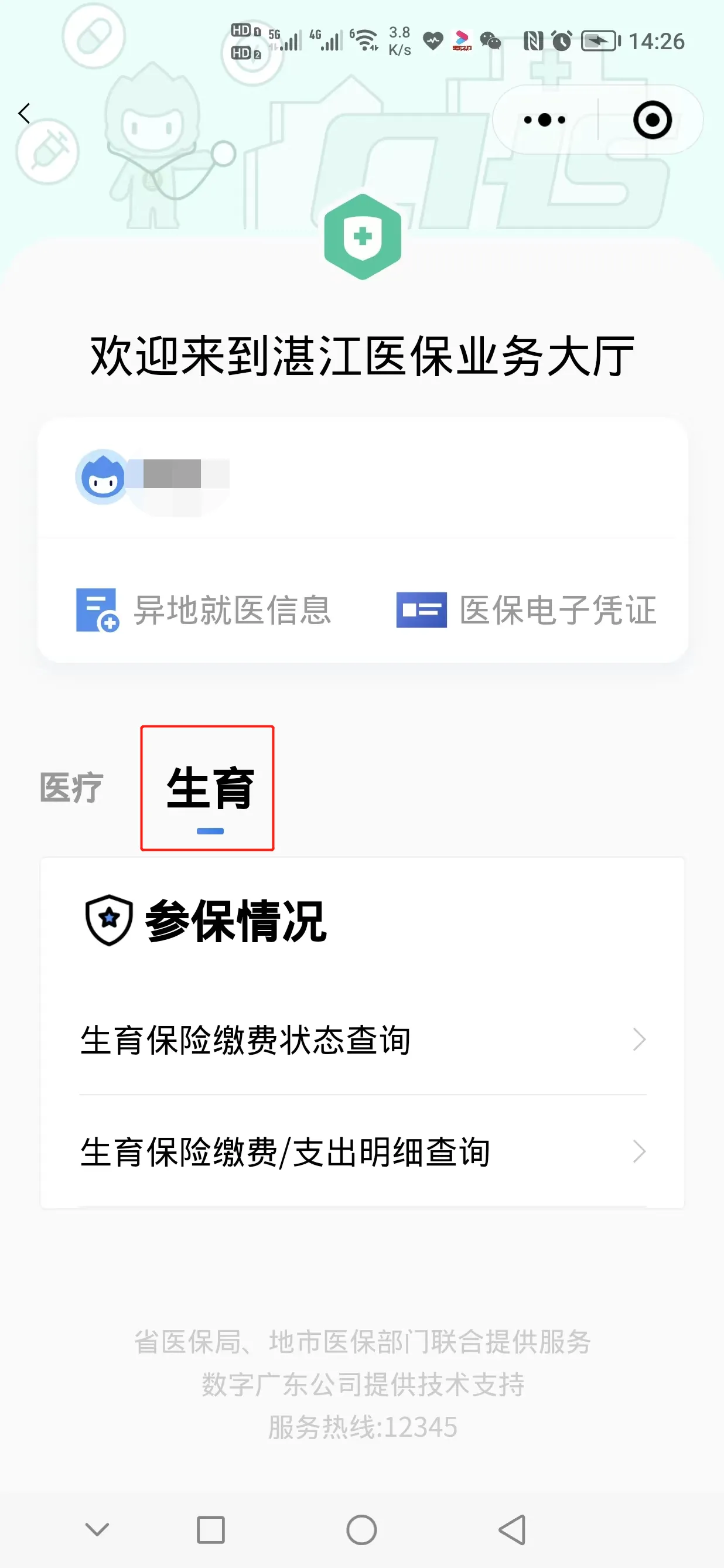Open 生育保险缴费状态查询
This screenshot has width=724, height=1568.
(363, 1039)
